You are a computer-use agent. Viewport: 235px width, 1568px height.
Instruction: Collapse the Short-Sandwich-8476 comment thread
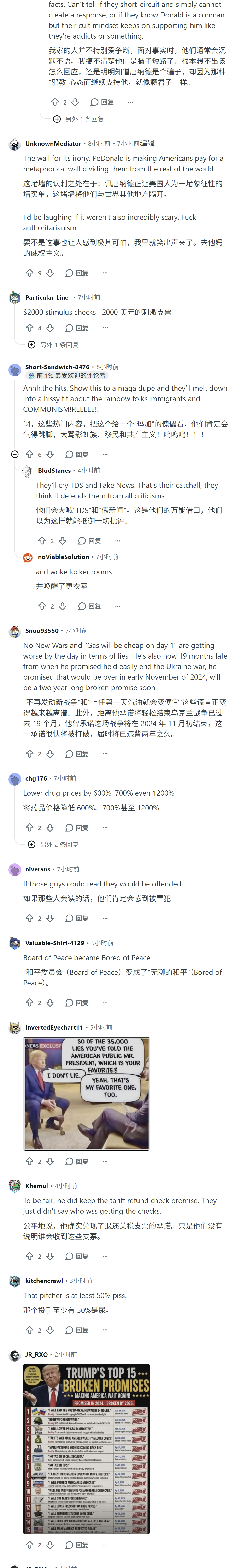pos(15,454)
